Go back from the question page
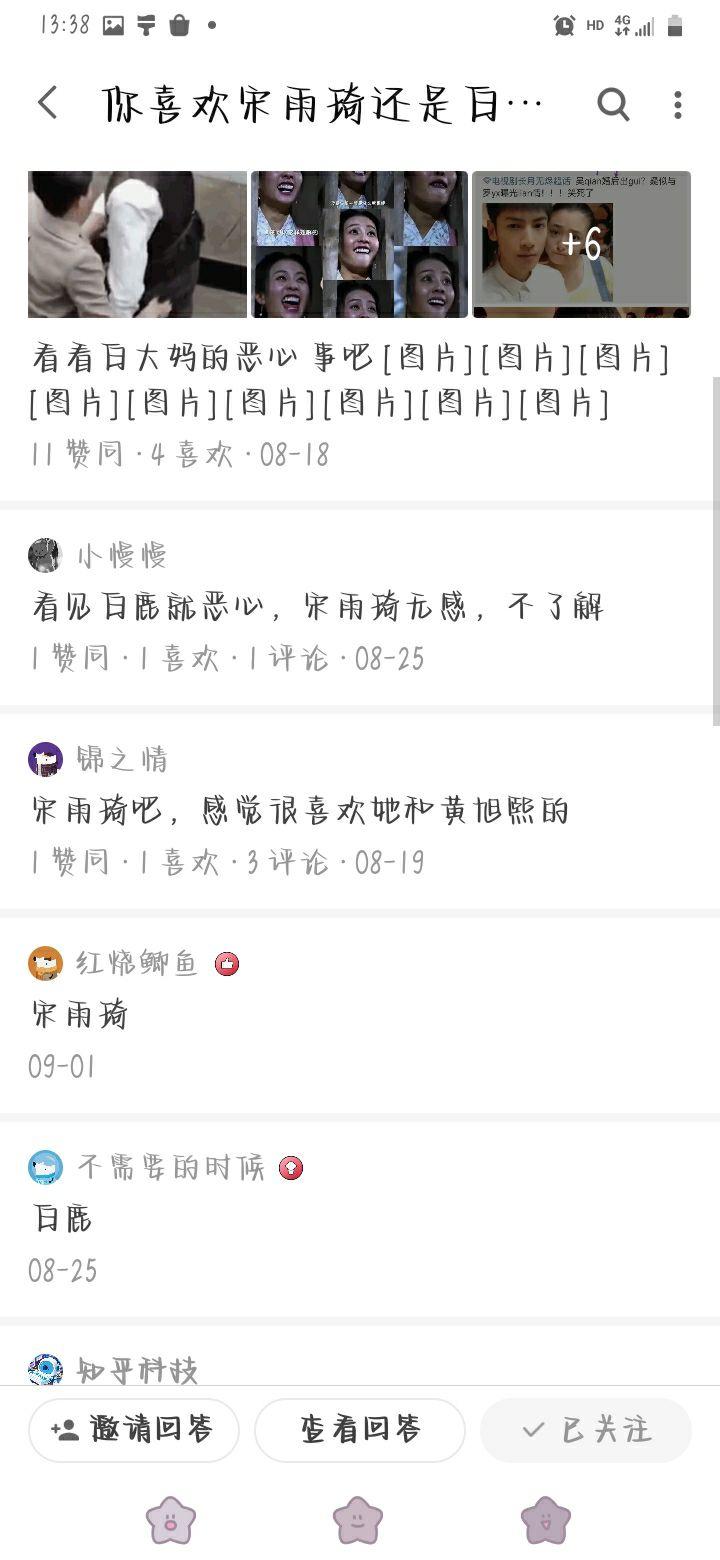 47,103
